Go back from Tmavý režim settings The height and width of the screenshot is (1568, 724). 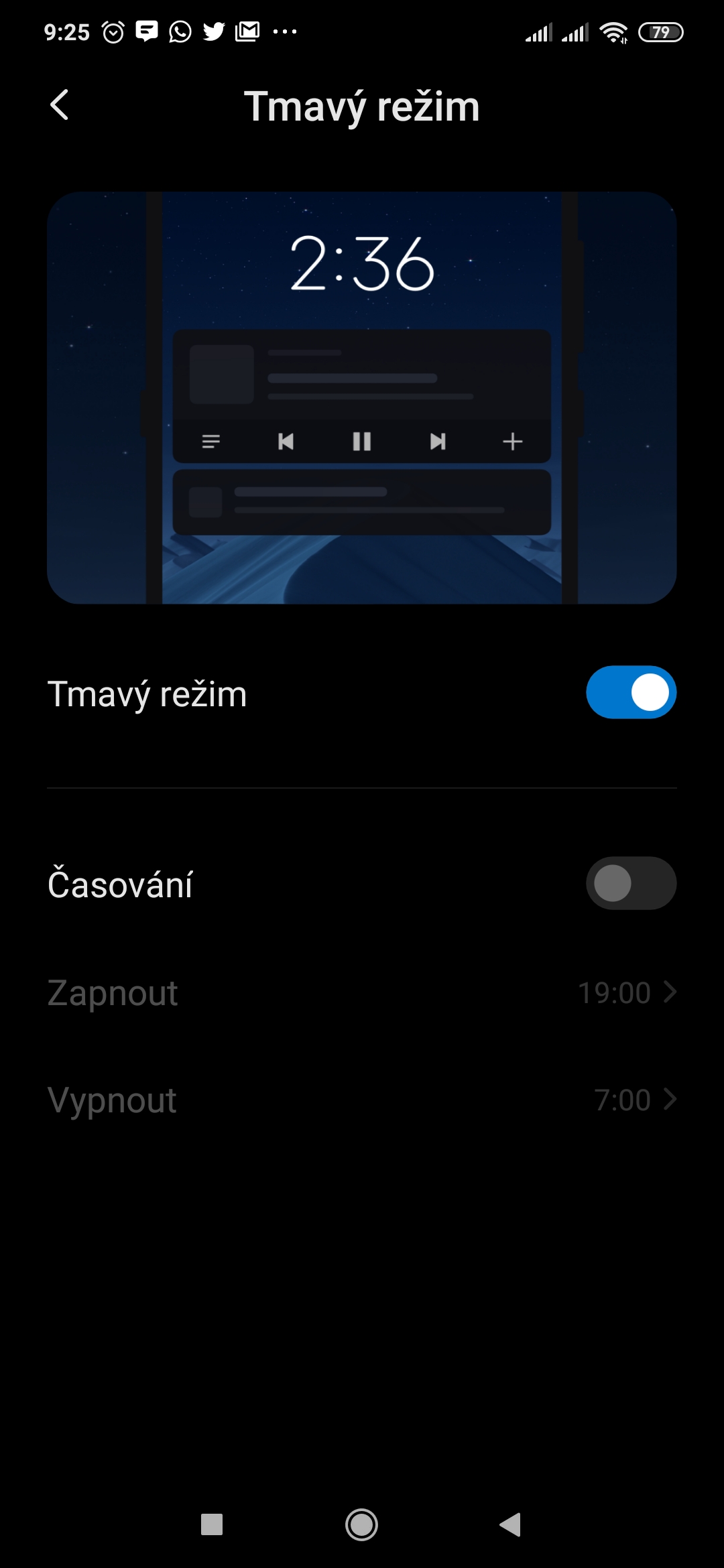pos(60,105)
